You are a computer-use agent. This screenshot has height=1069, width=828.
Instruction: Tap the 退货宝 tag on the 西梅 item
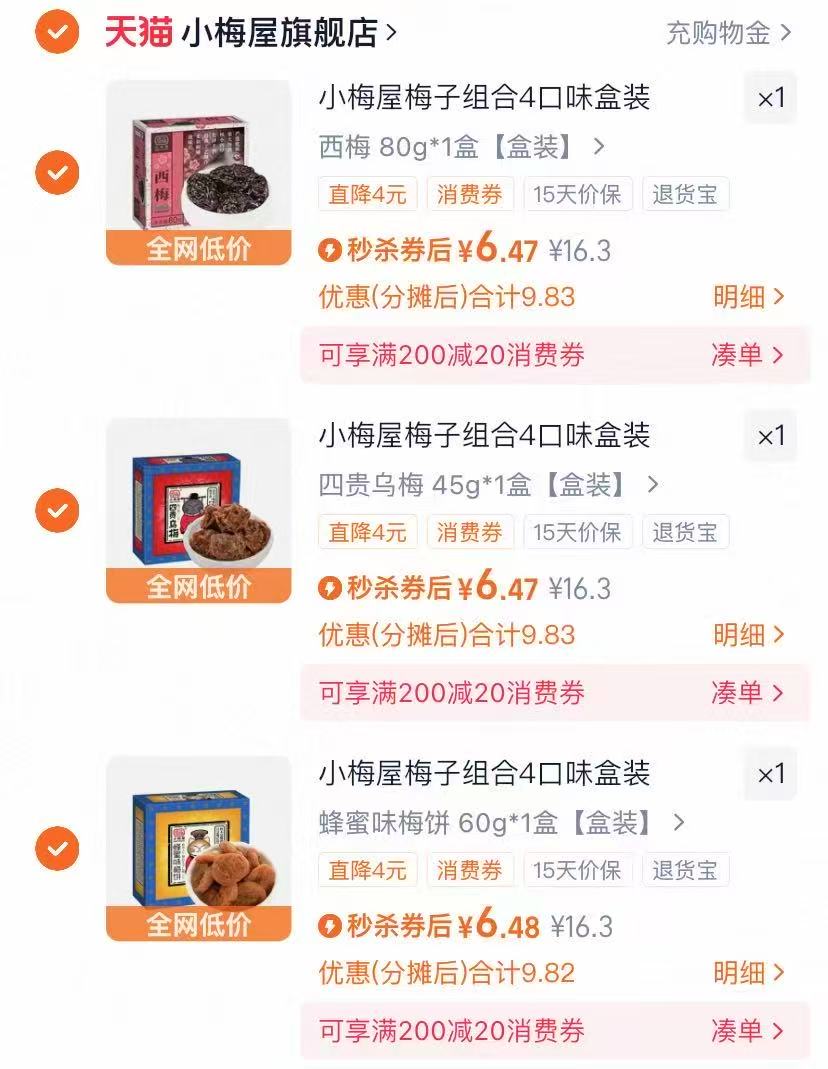pyautogui.click(x=685, y=194)
